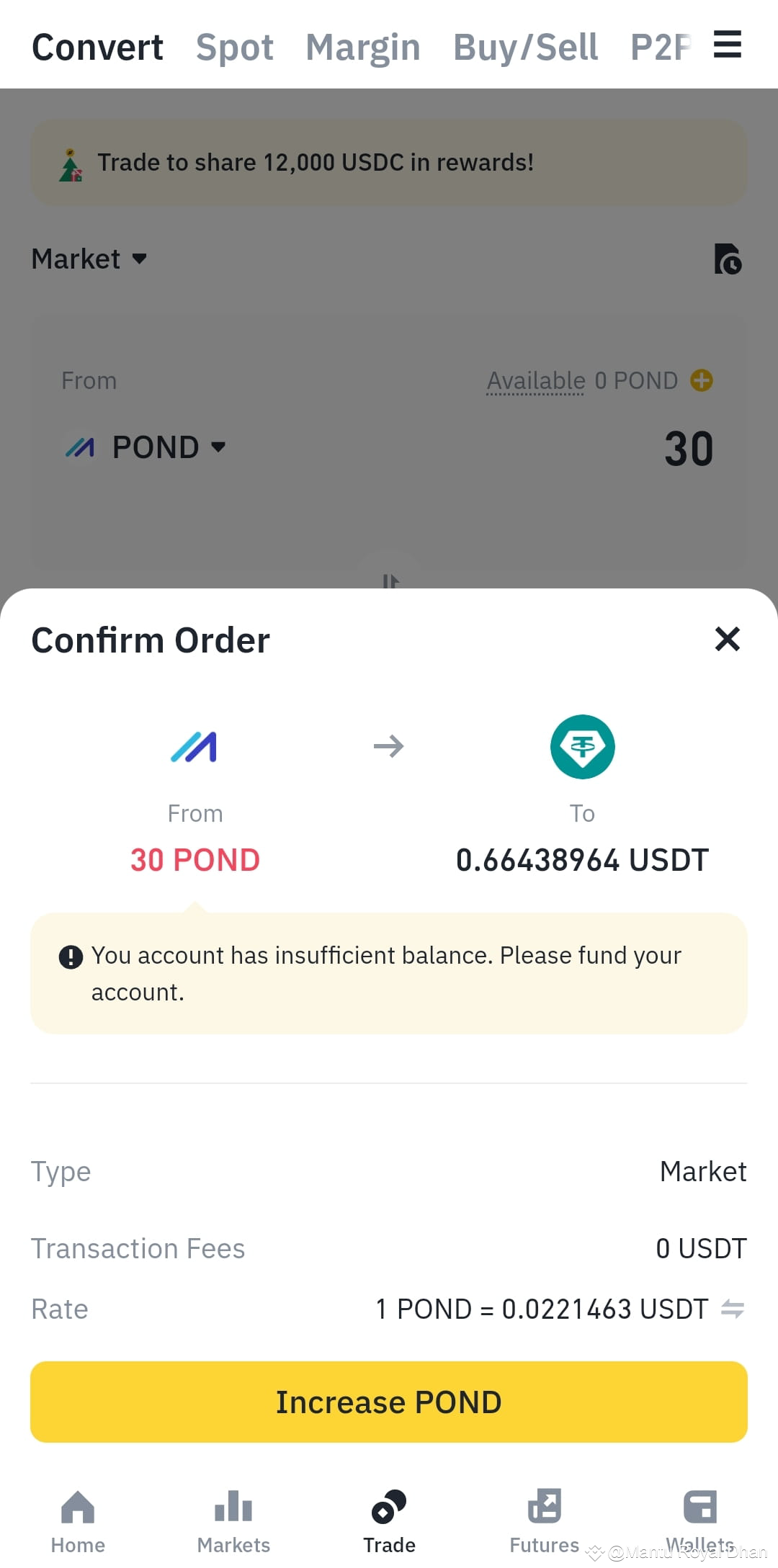
Task: Close the Confirm Order dialog
Action: click(x=728, y=639)
